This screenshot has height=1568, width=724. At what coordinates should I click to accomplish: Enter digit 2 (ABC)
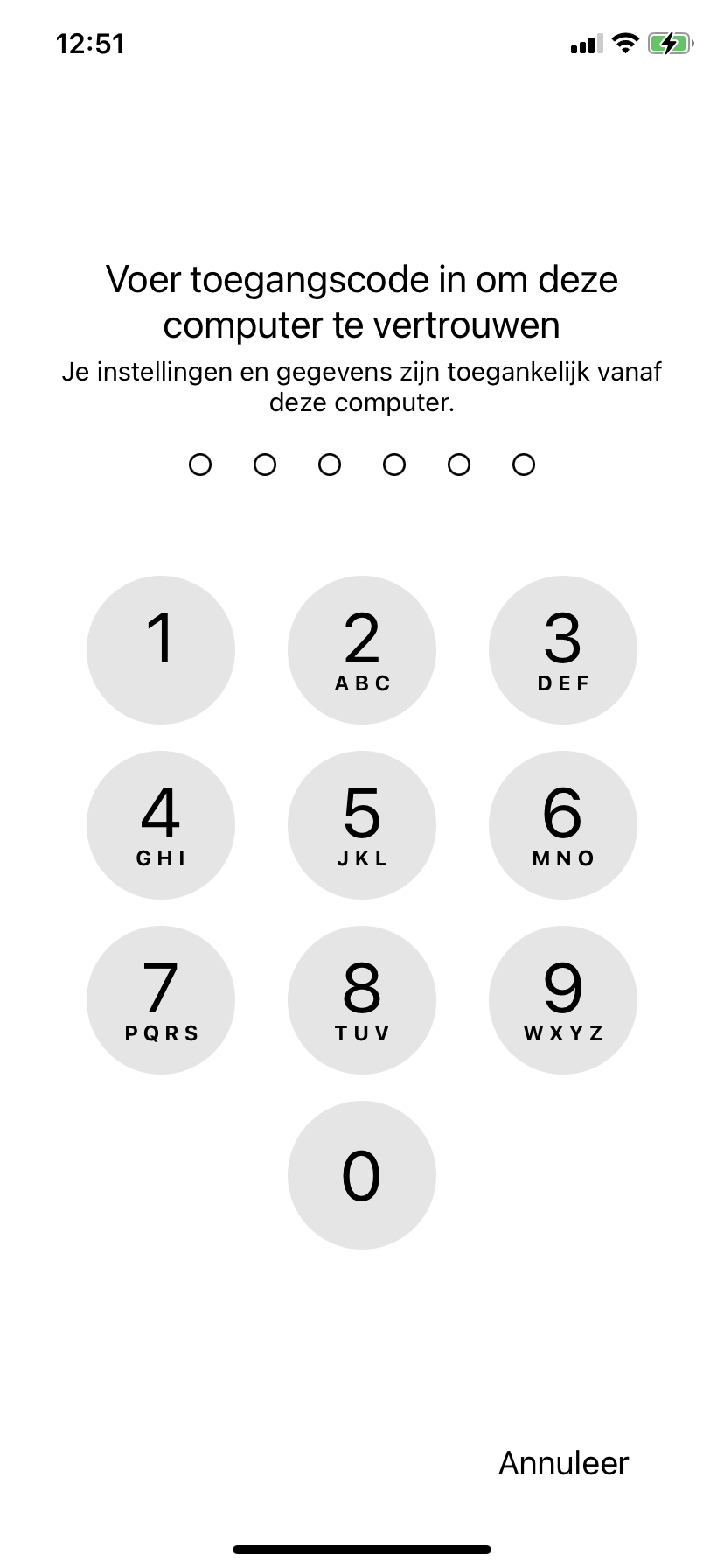[x=362, y=650]
